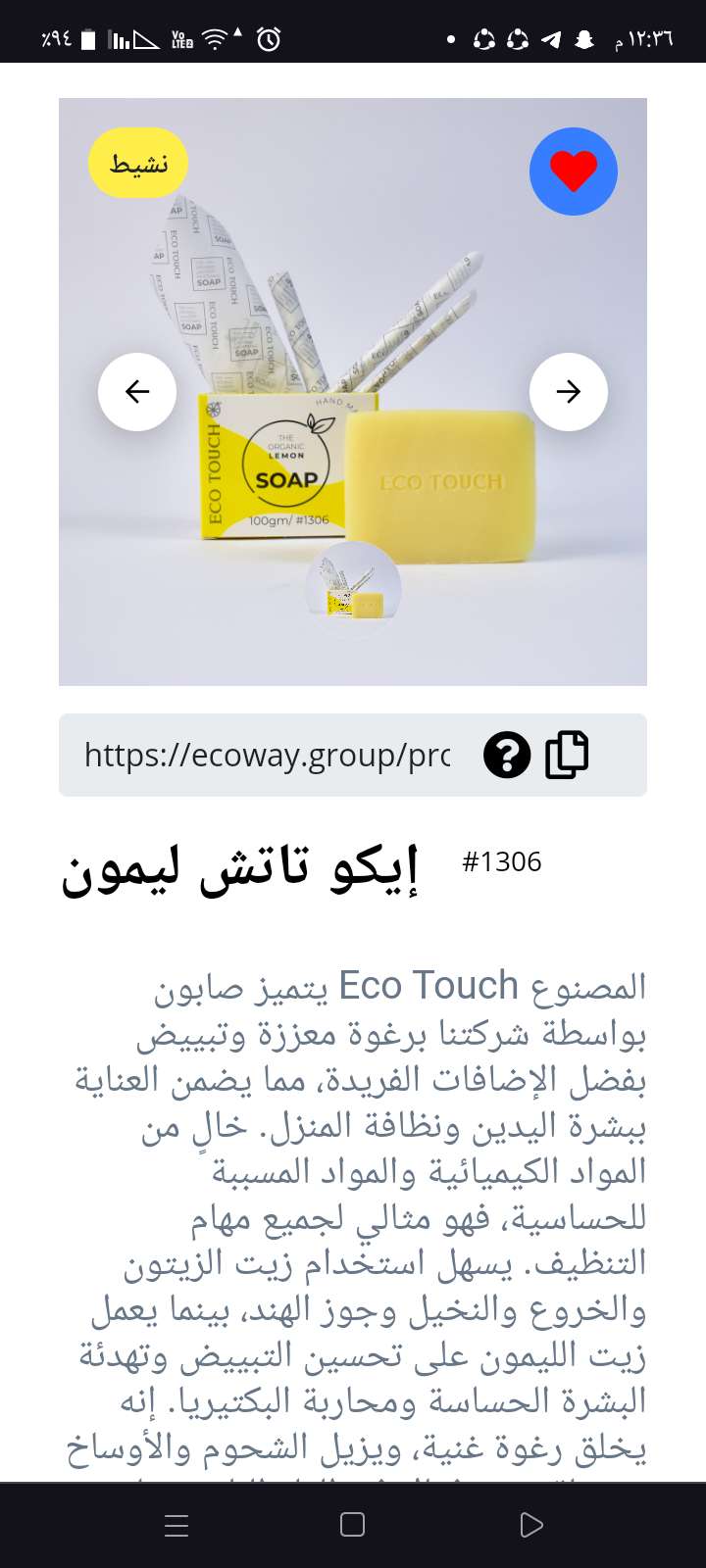
Task: Tap the ecoway.group URL field
Action: (x=267, y=755)
